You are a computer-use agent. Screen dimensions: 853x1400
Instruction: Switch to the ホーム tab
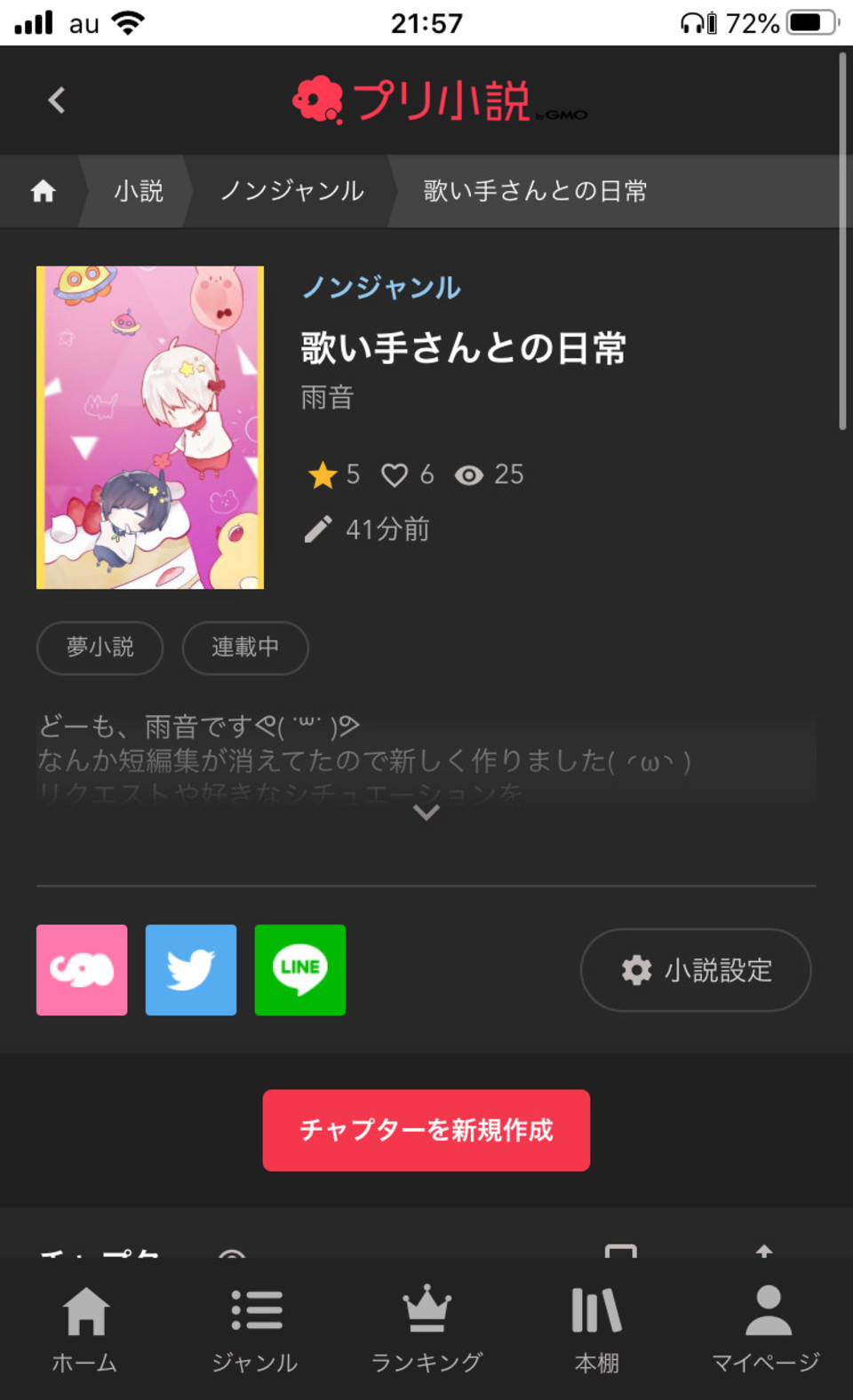[85, 1329]
